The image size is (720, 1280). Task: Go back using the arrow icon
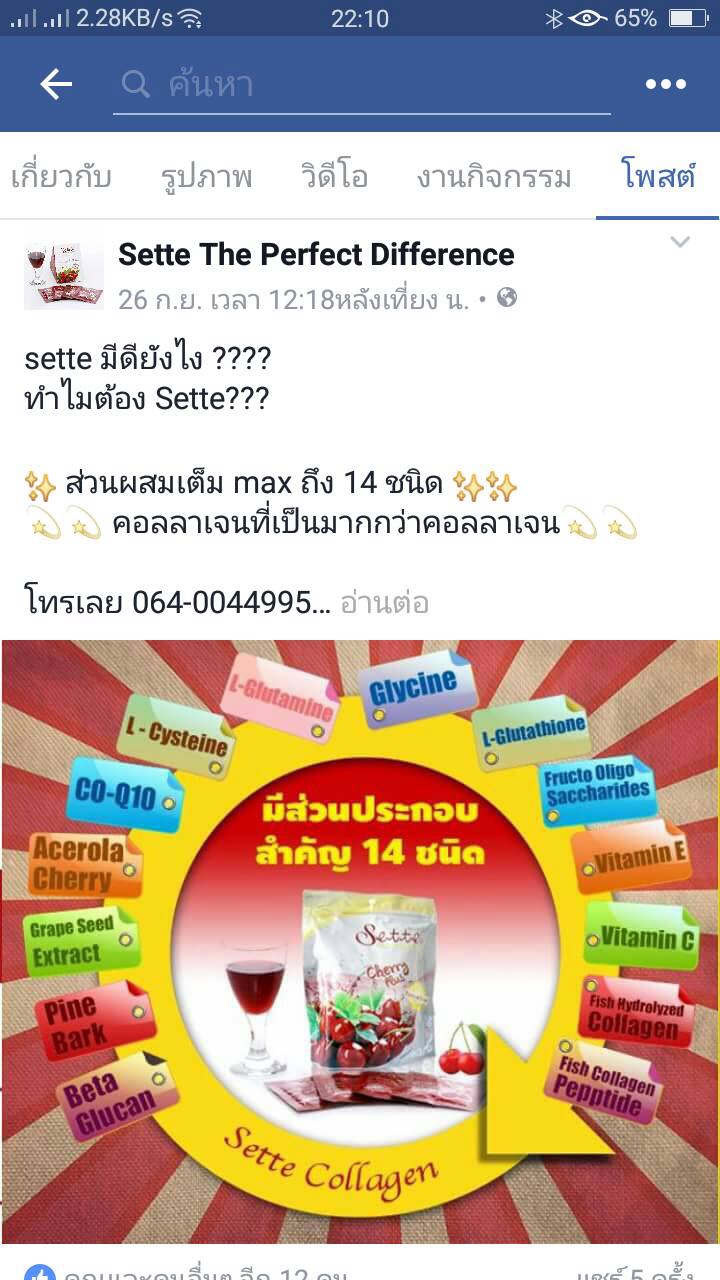(56, 85)
